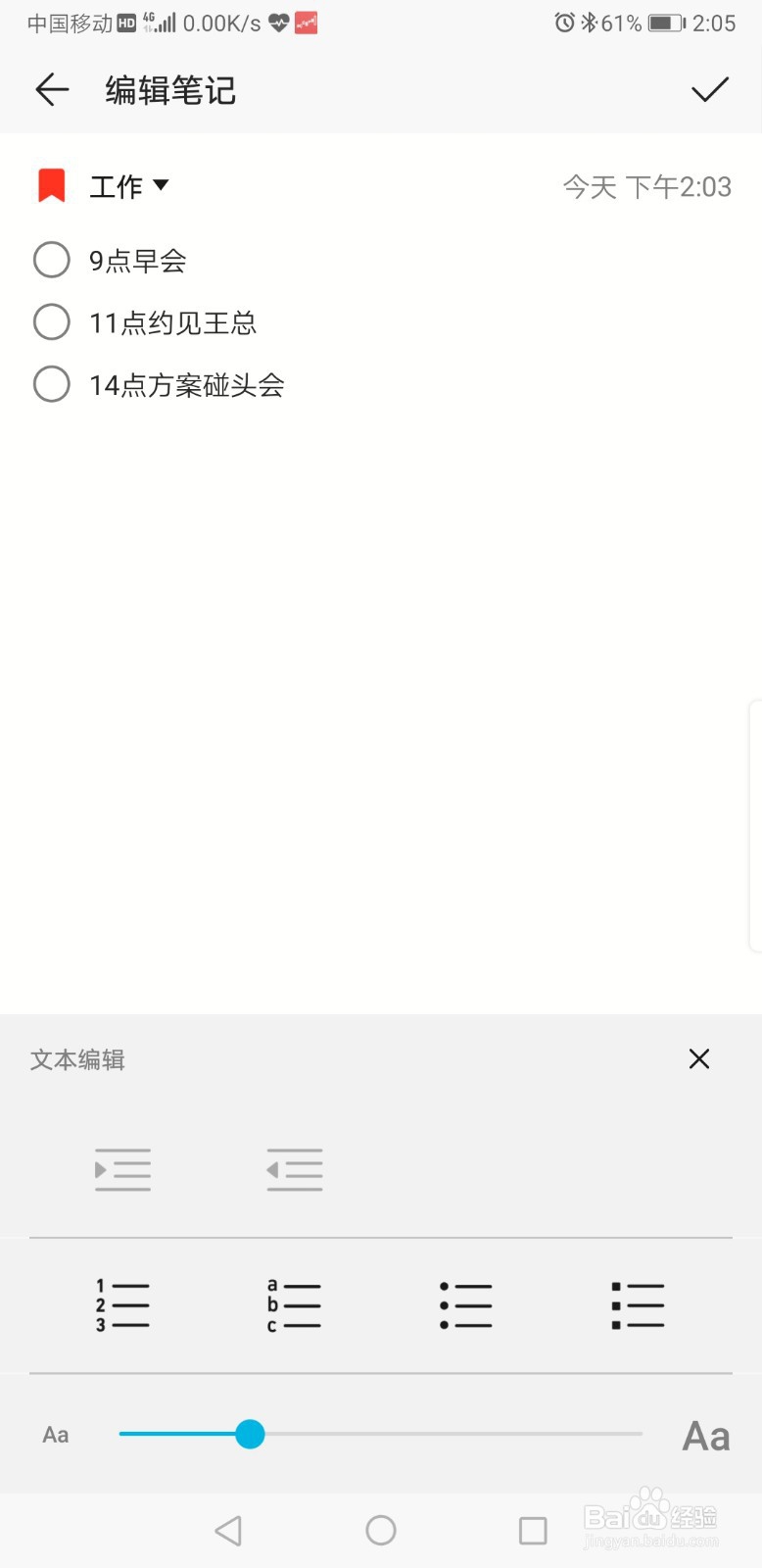Close the 文本编辑 panel

coord(699,1058)
